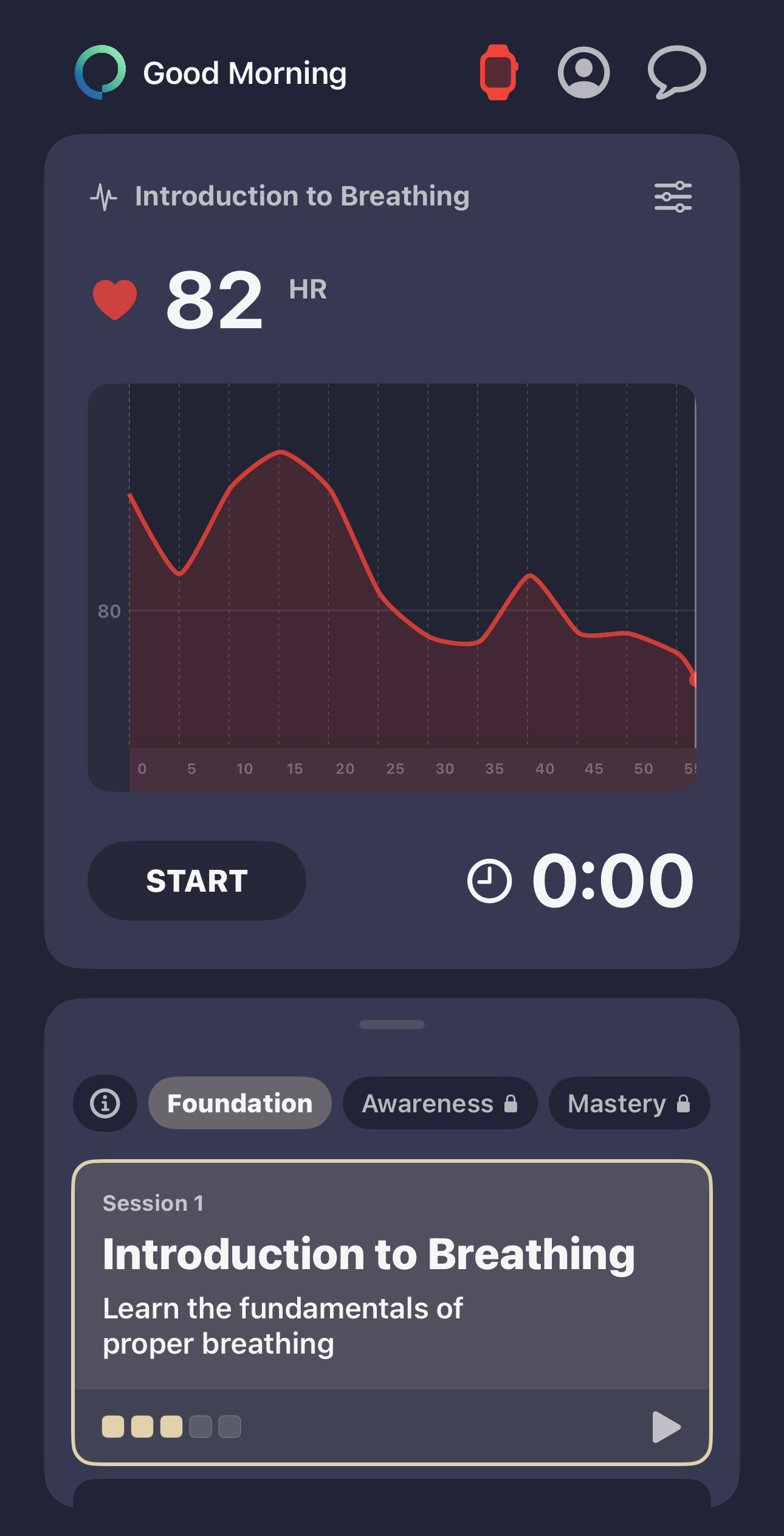
Task: Open the chat bubble for messages
Action: pyautogui.click(x=676, y=72)
